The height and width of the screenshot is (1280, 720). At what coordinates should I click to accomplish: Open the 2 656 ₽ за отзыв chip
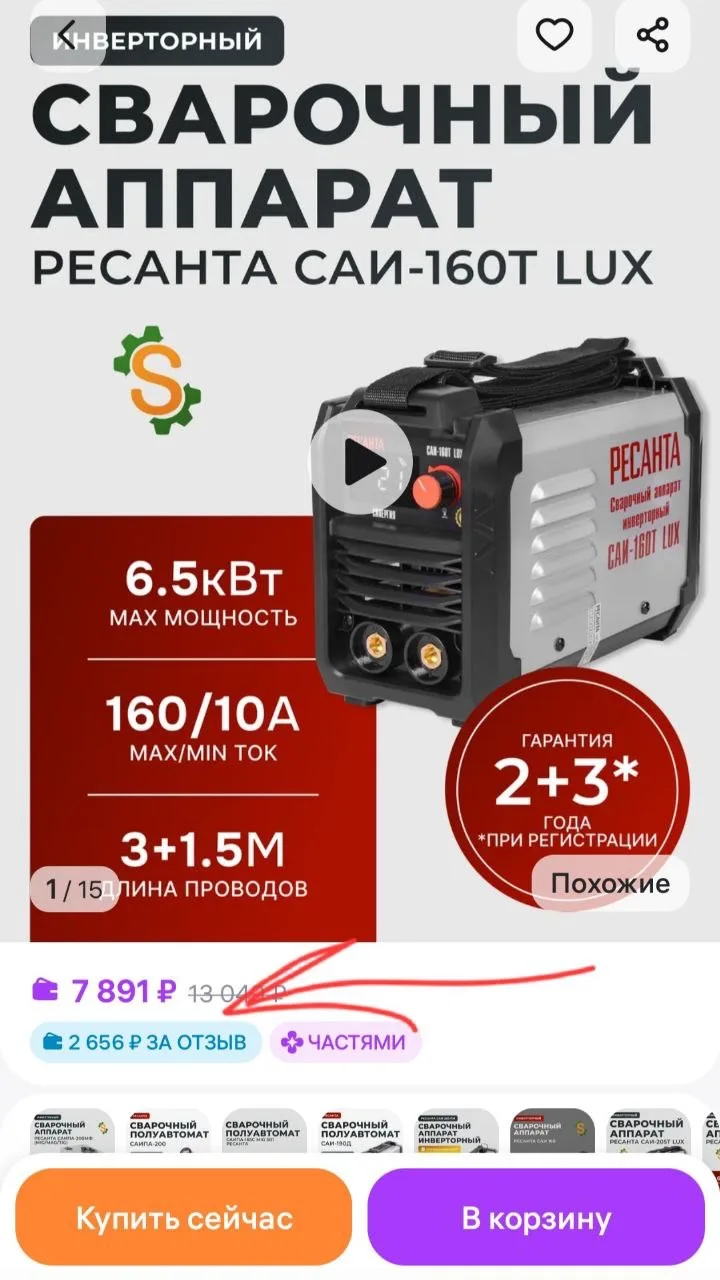tap(145, 1043)
